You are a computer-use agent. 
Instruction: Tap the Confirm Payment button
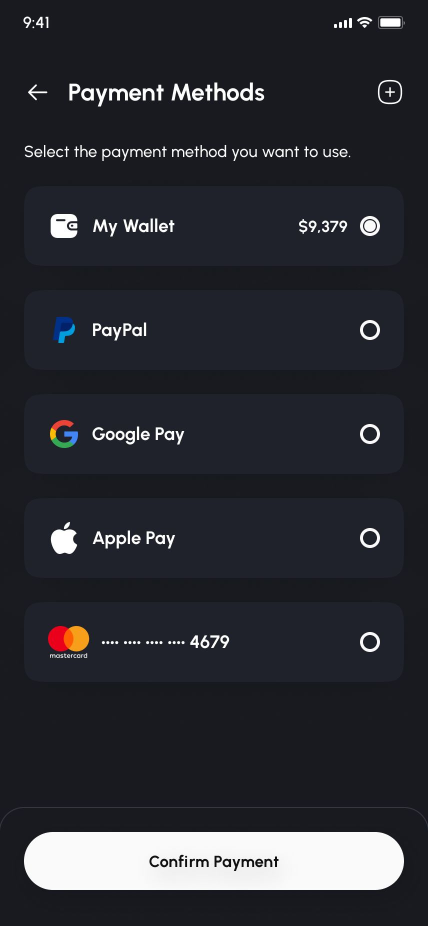[214, 861]
